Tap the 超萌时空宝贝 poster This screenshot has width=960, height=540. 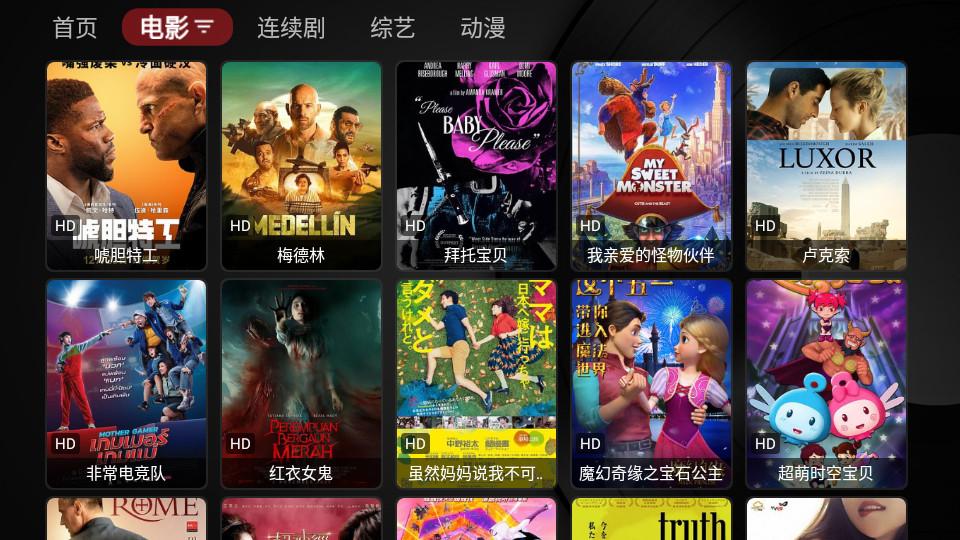826,383
